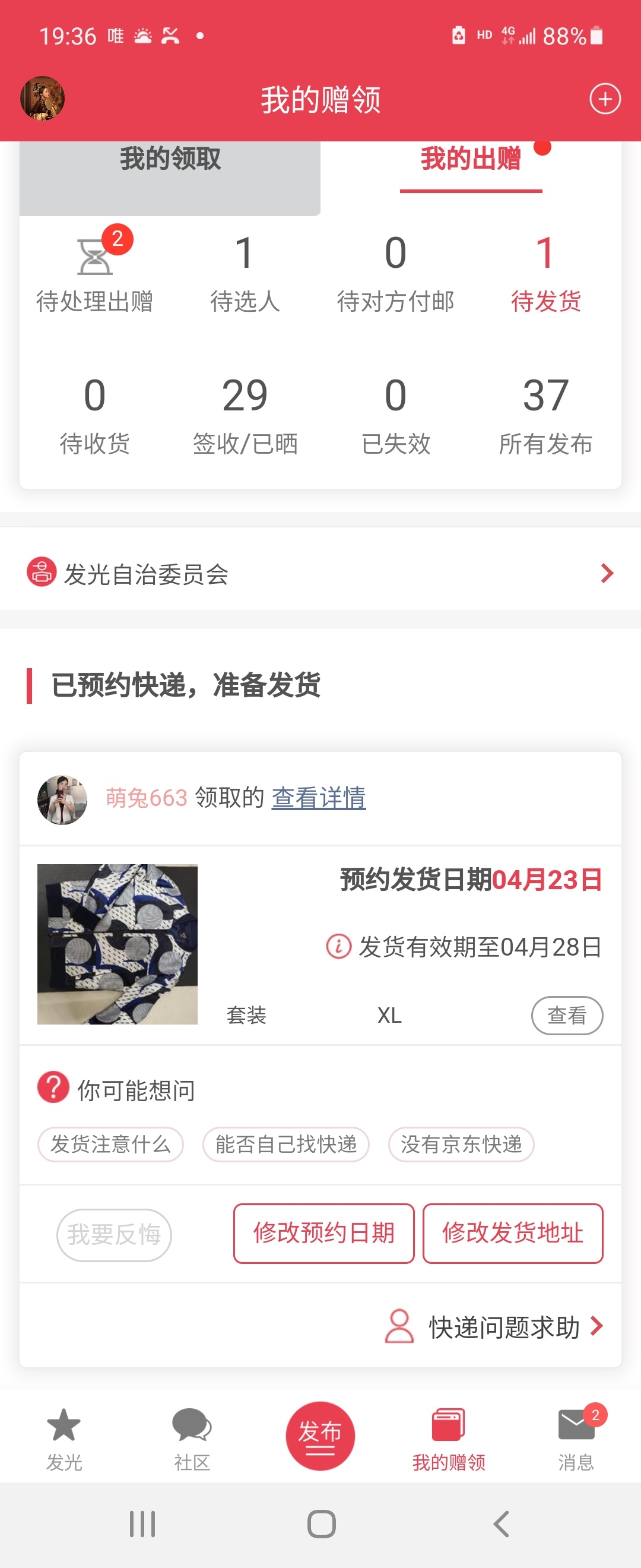Tap the 修改发货地址 button

(513, 1233)
